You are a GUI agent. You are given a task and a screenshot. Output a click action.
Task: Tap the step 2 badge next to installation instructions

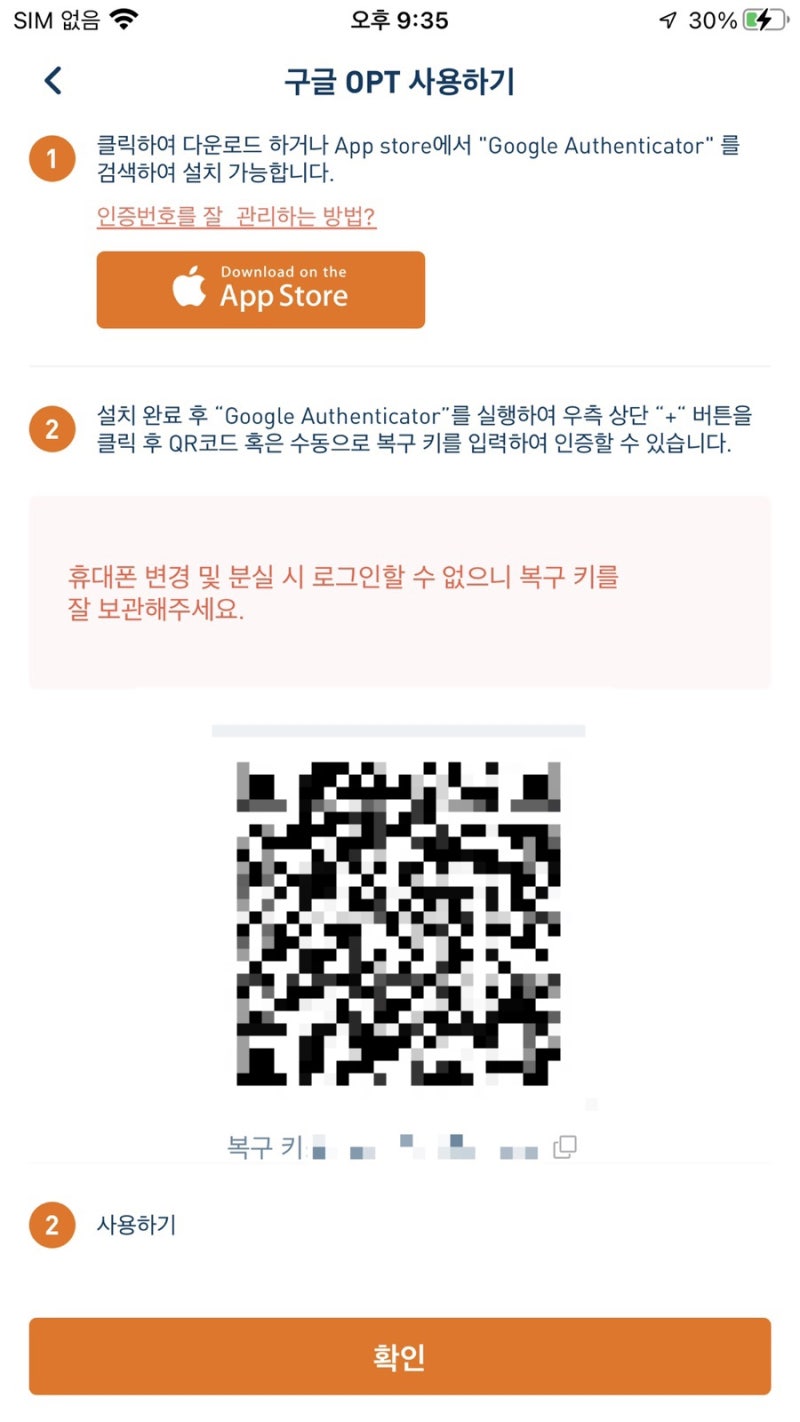(51, 428)
